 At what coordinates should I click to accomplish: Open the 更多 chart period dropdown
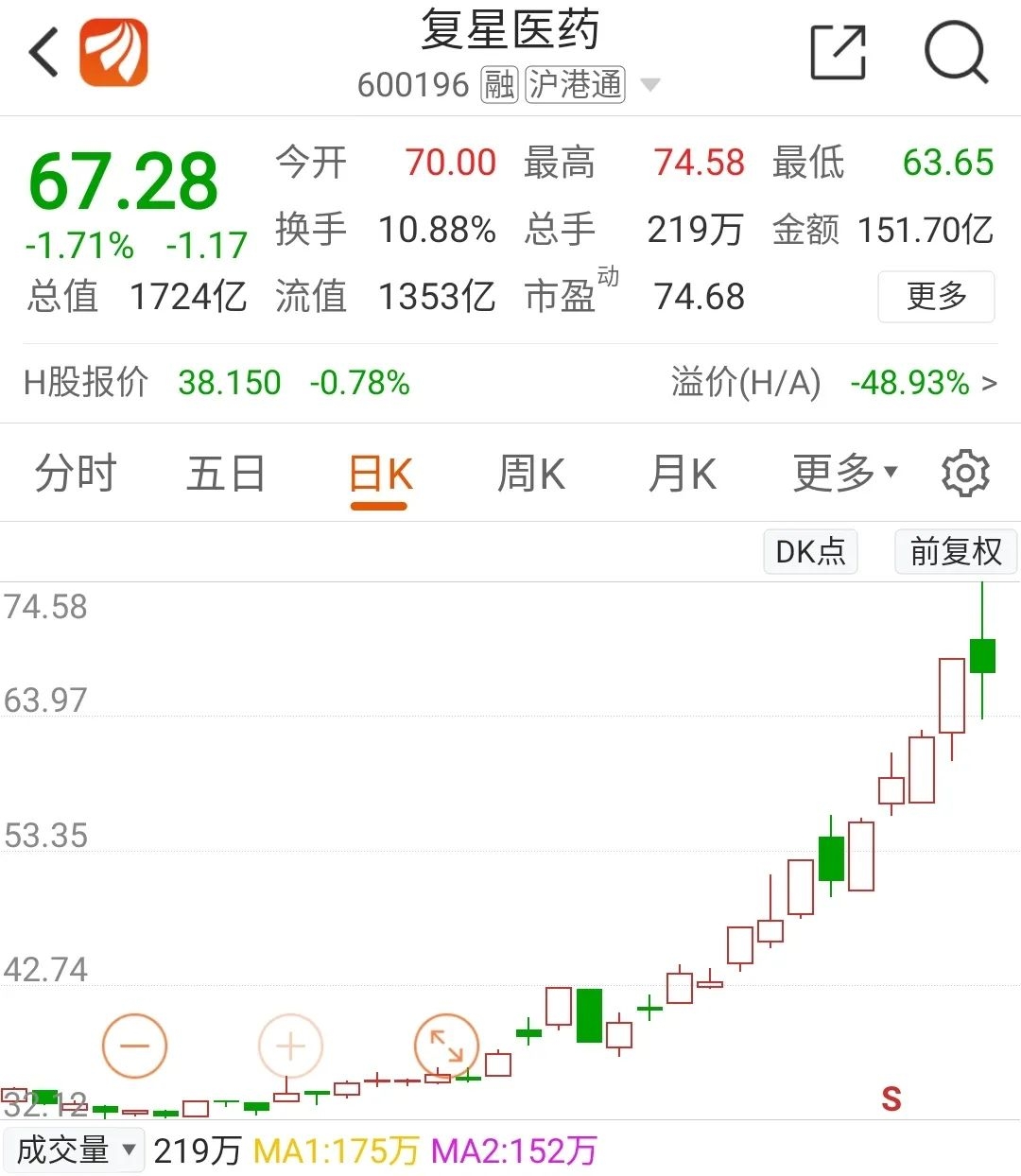coord(845,474)
